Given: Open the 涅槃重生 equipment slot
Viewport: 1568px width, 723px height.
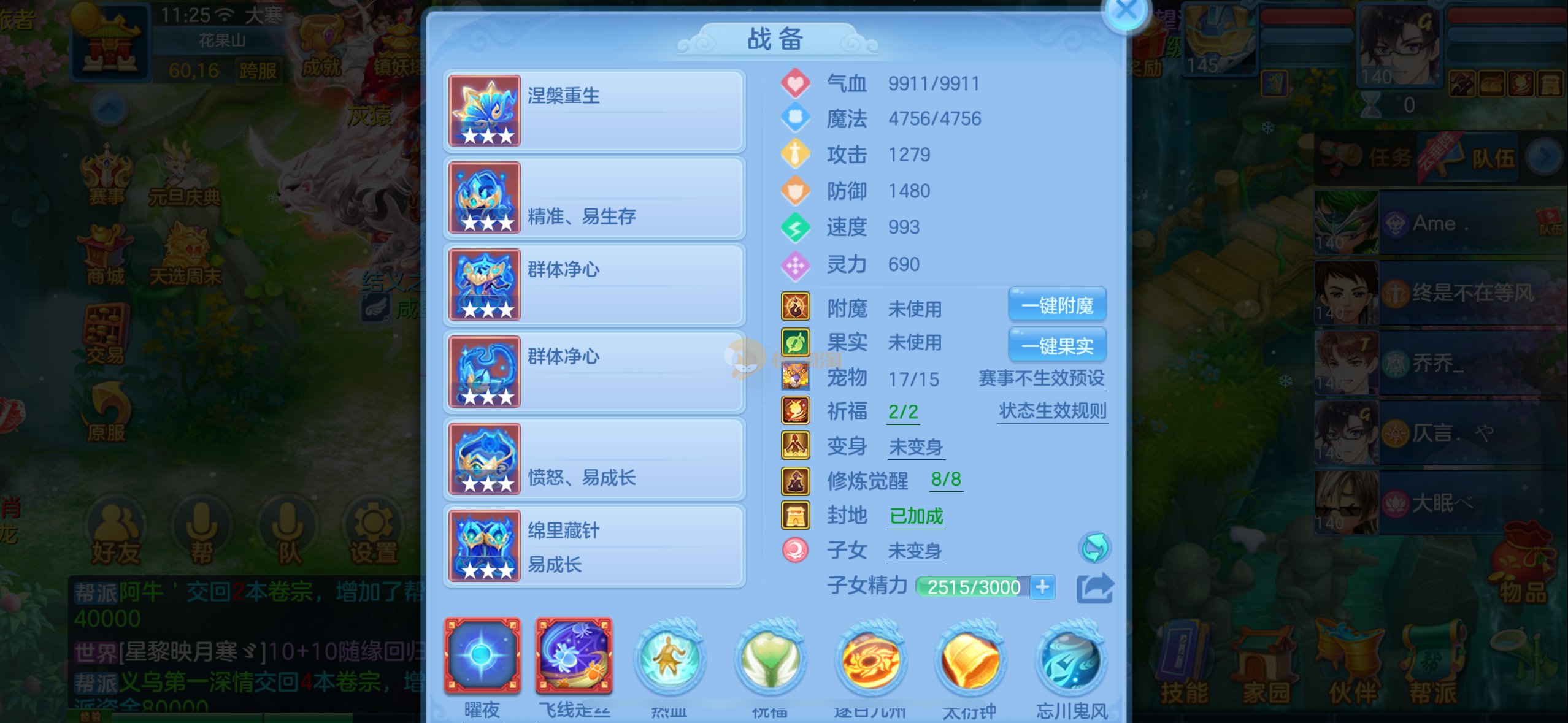Looking at the screenshot, I should tap(594, 111).
